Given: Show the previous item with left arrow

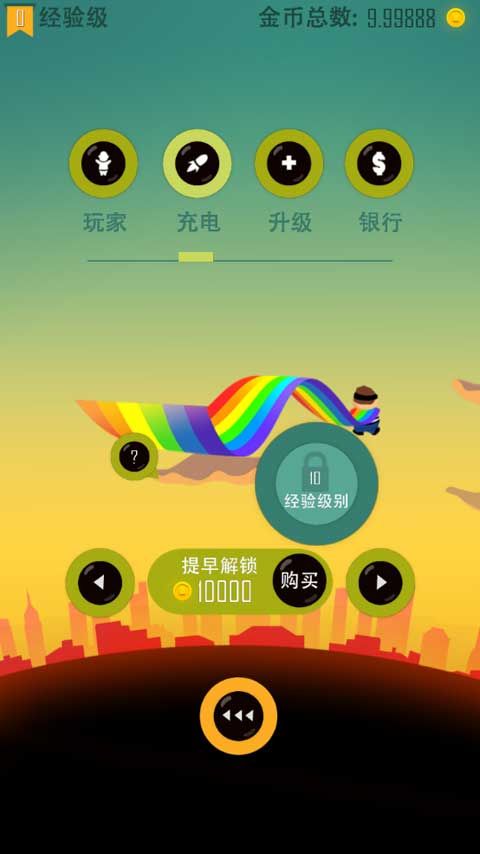Looking at the screenshot, I should point(100,583).
